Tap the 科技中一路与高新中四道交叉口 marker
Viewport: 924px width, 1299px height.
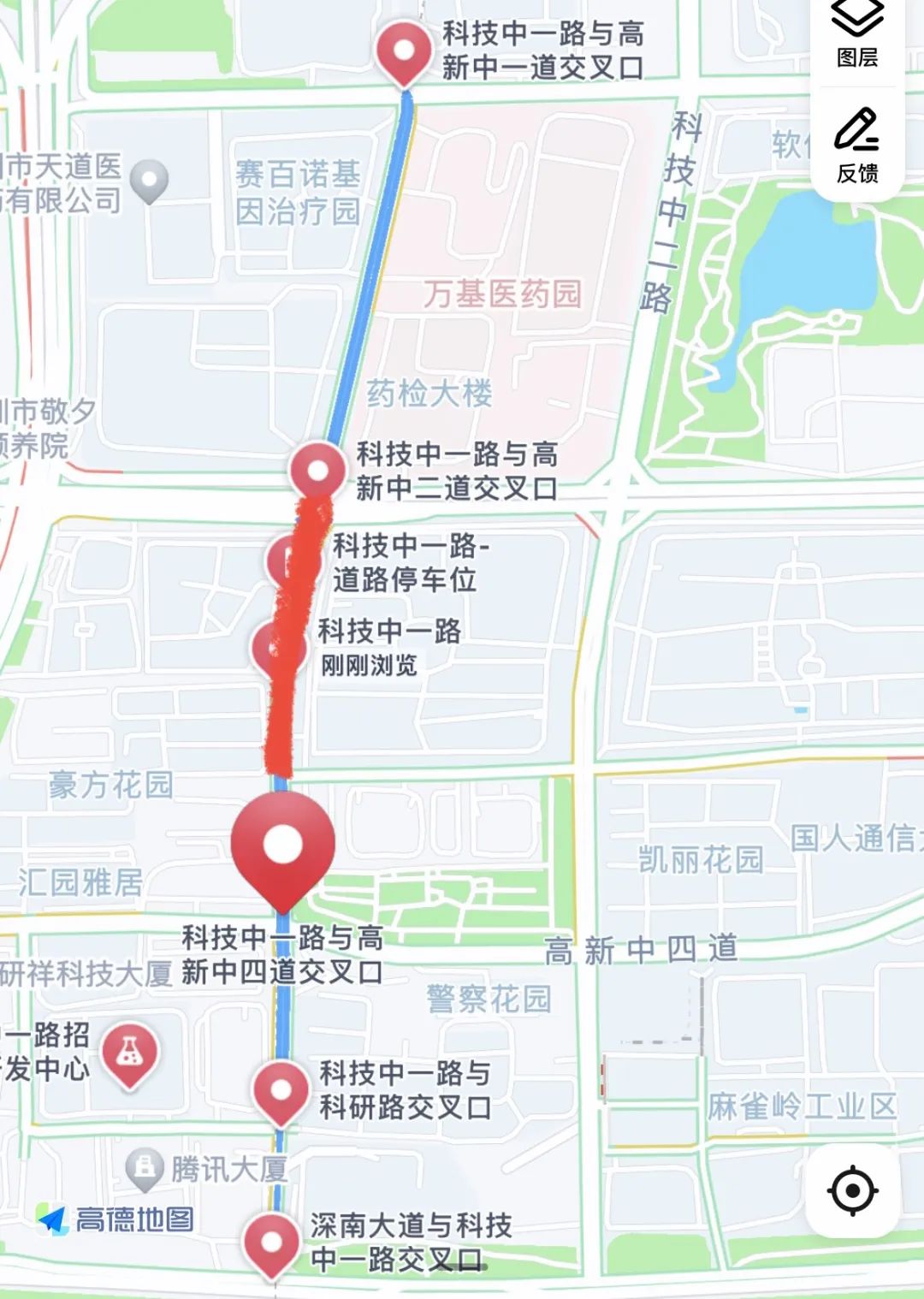click(283, 845)
